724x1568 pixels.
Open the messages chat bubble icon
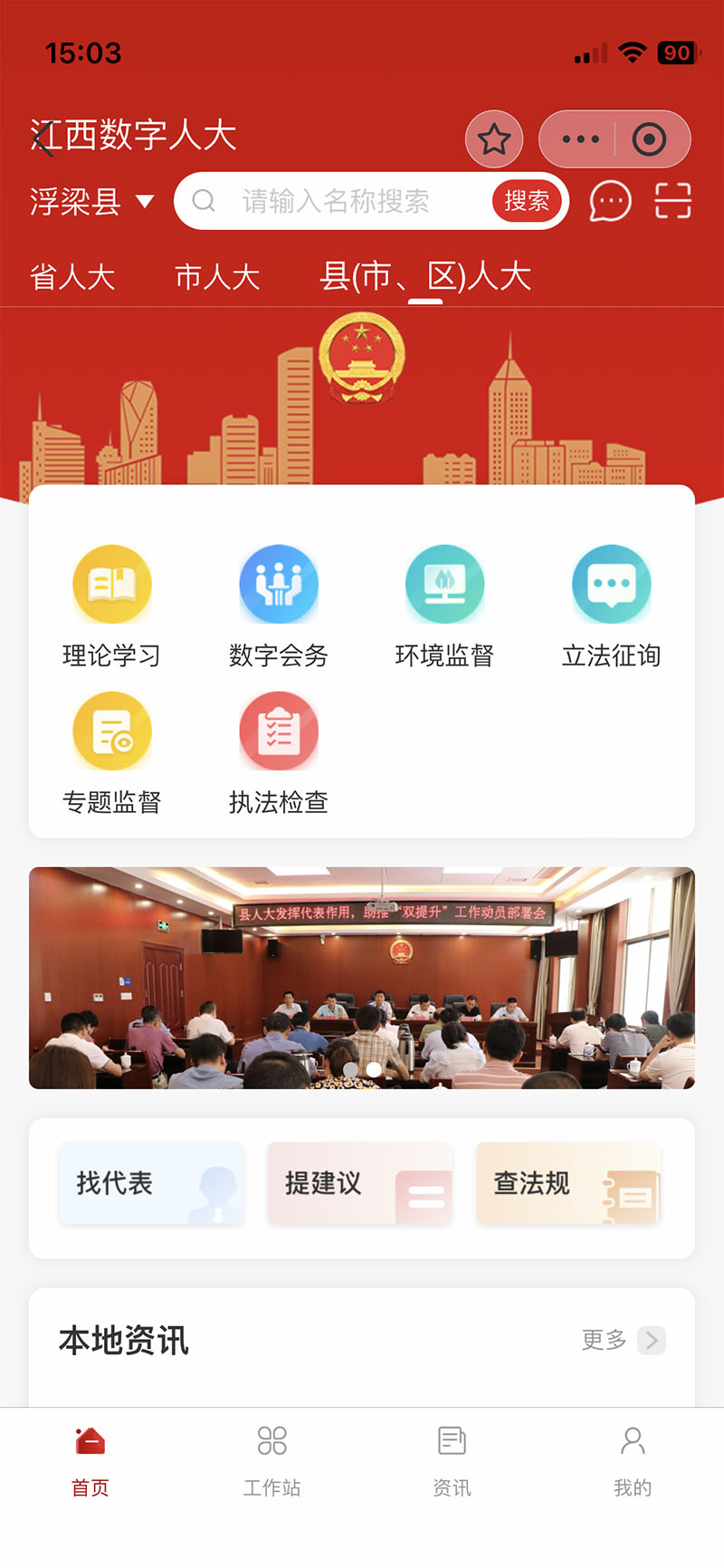(610, 201)
